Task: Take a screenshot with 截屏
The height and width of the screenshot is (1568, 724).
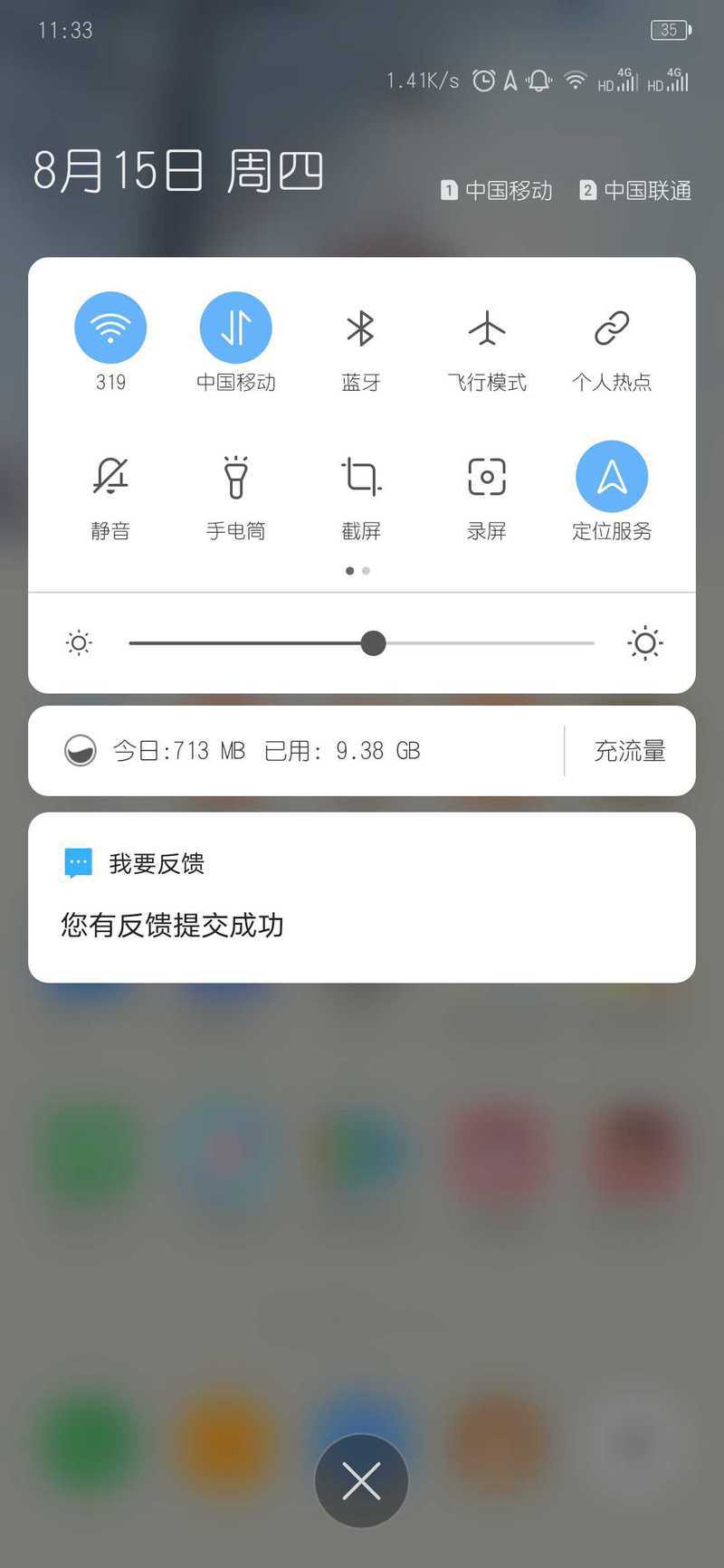Action: point(360,477)
